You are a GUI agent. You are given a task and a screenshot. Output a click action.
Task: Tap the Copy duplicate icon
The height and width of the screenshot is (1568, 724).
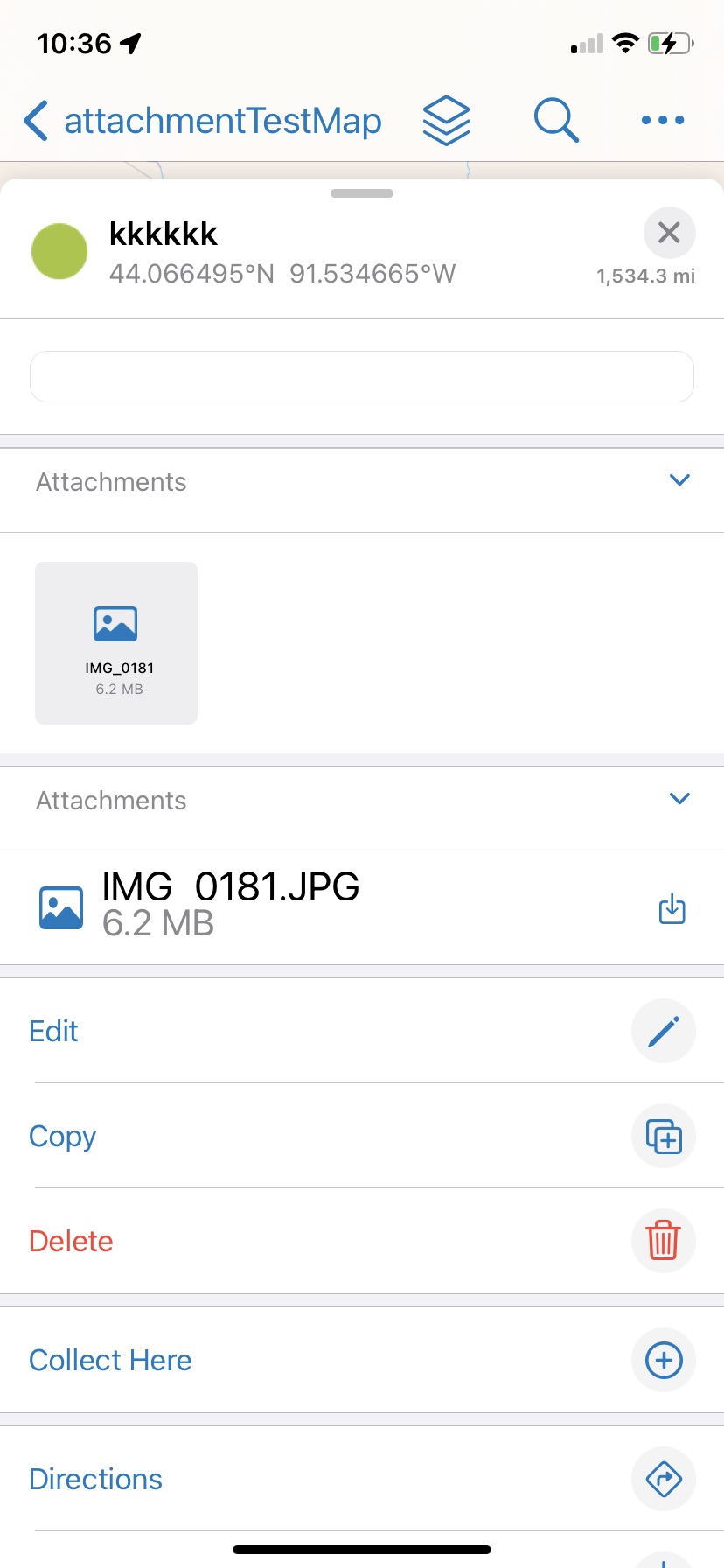click(663, 1136)
